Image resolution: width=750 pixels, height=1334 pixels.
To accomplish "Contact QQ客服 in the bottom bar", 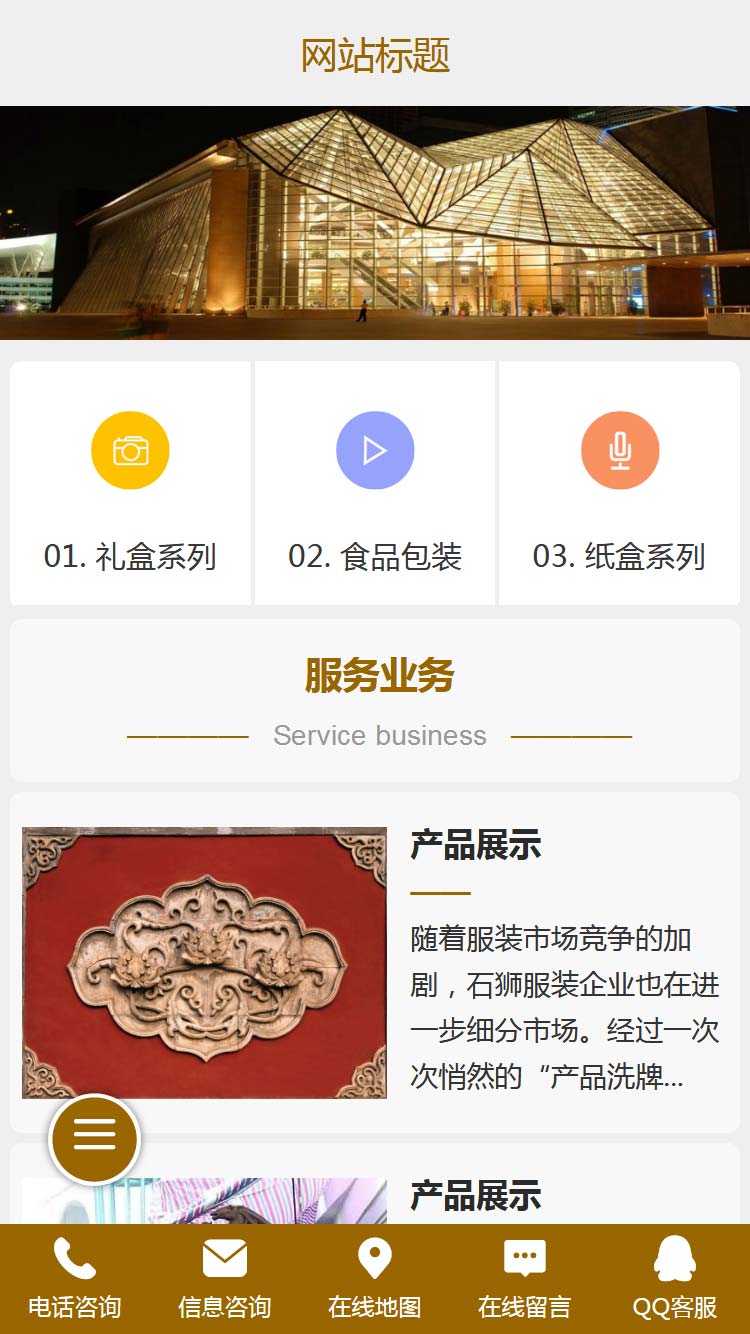I will pos(675,1278).
